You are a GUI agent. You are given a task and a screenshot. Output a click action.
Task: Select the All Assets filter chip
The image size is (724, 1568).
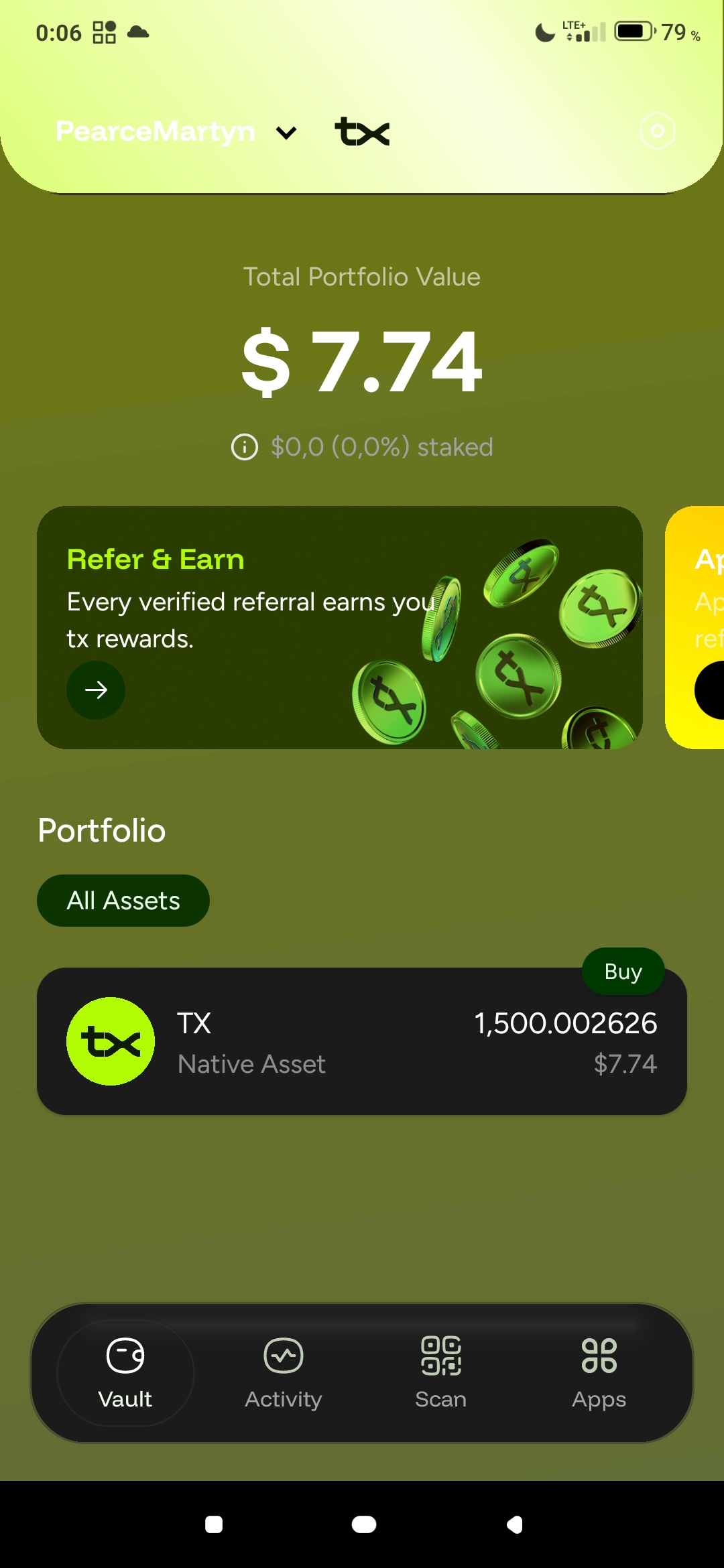[123, 901]
